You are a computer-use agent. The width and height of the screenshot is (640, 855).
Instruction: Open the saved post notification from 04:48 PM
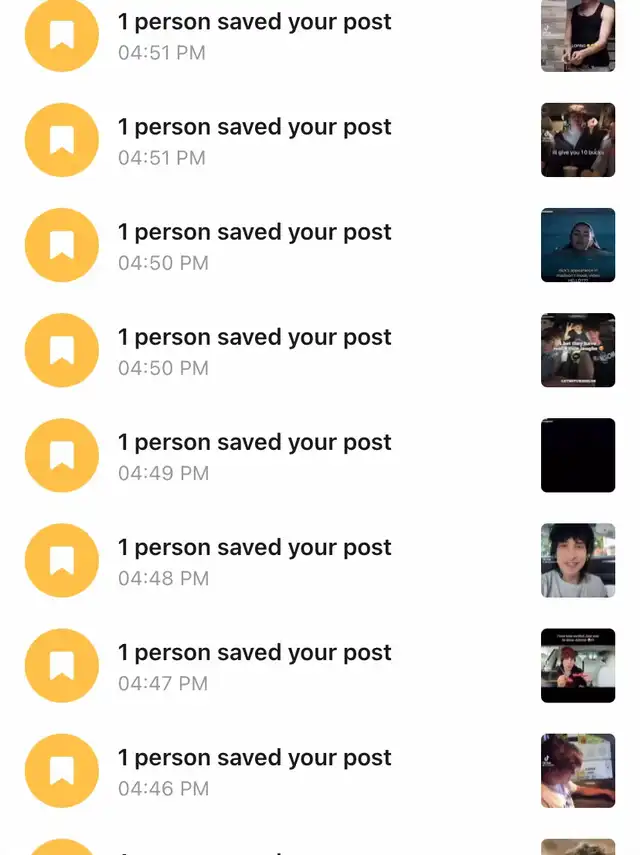(254, 560)
